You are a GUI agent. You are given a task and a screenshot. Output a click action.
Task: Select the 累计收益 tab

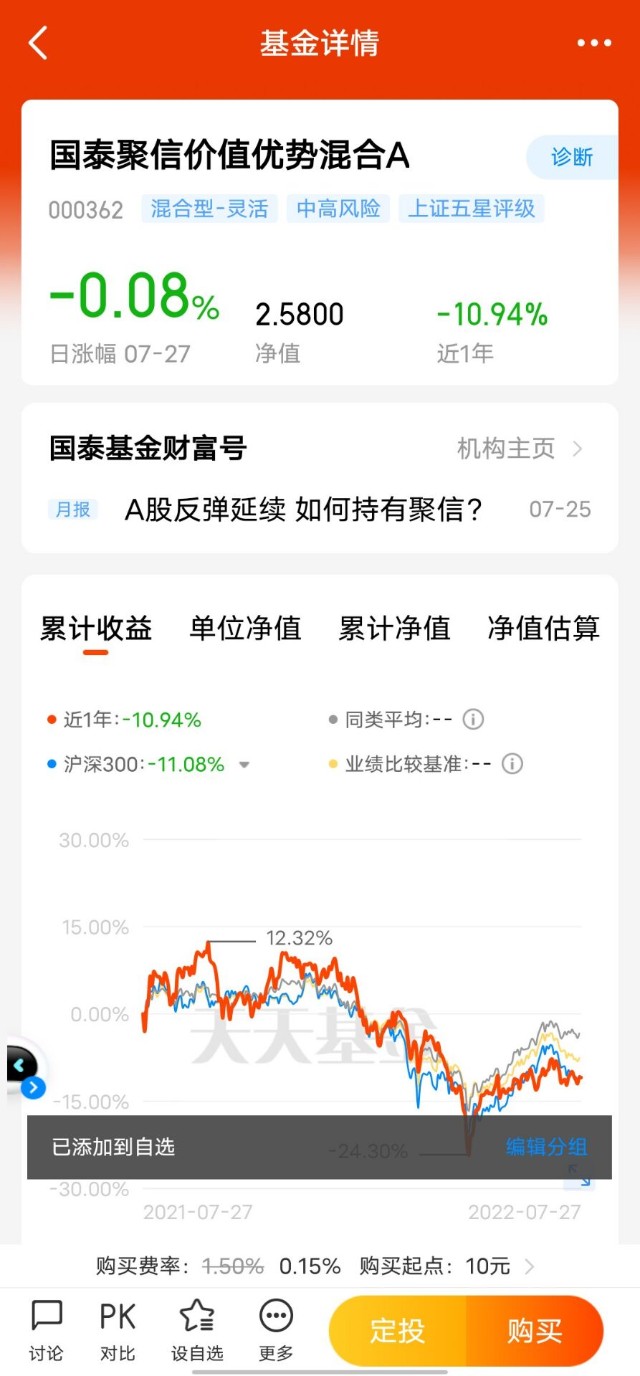pyautogui.click(x=96, y=629)
